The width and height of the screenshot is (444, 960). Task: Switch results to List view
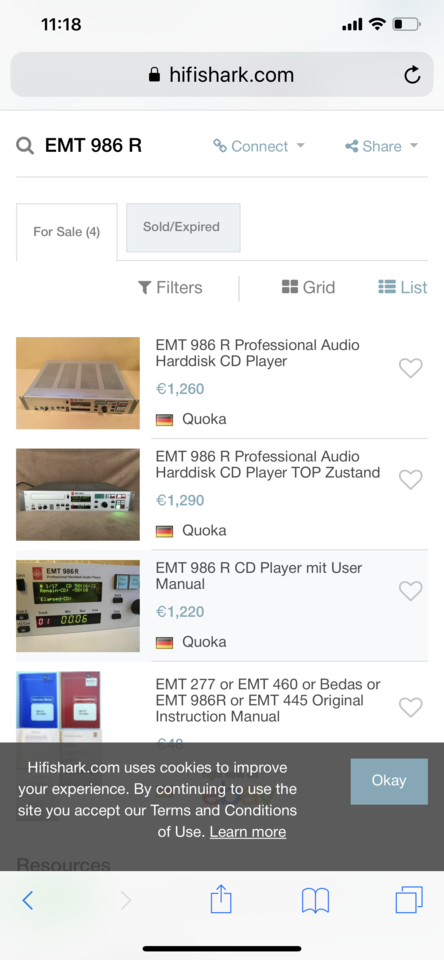[x=402, y=287]
